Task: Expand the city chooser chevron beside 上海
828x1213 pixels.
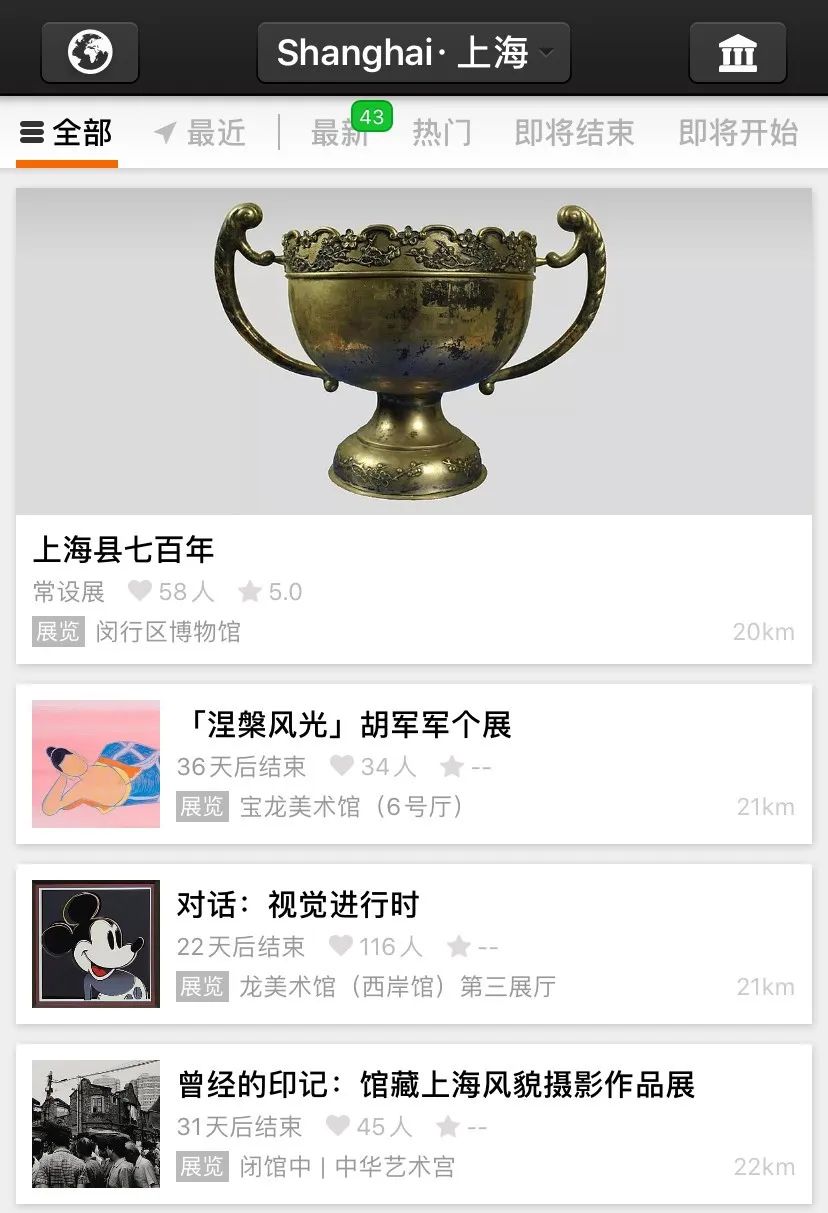Action: tap(549, 55)
